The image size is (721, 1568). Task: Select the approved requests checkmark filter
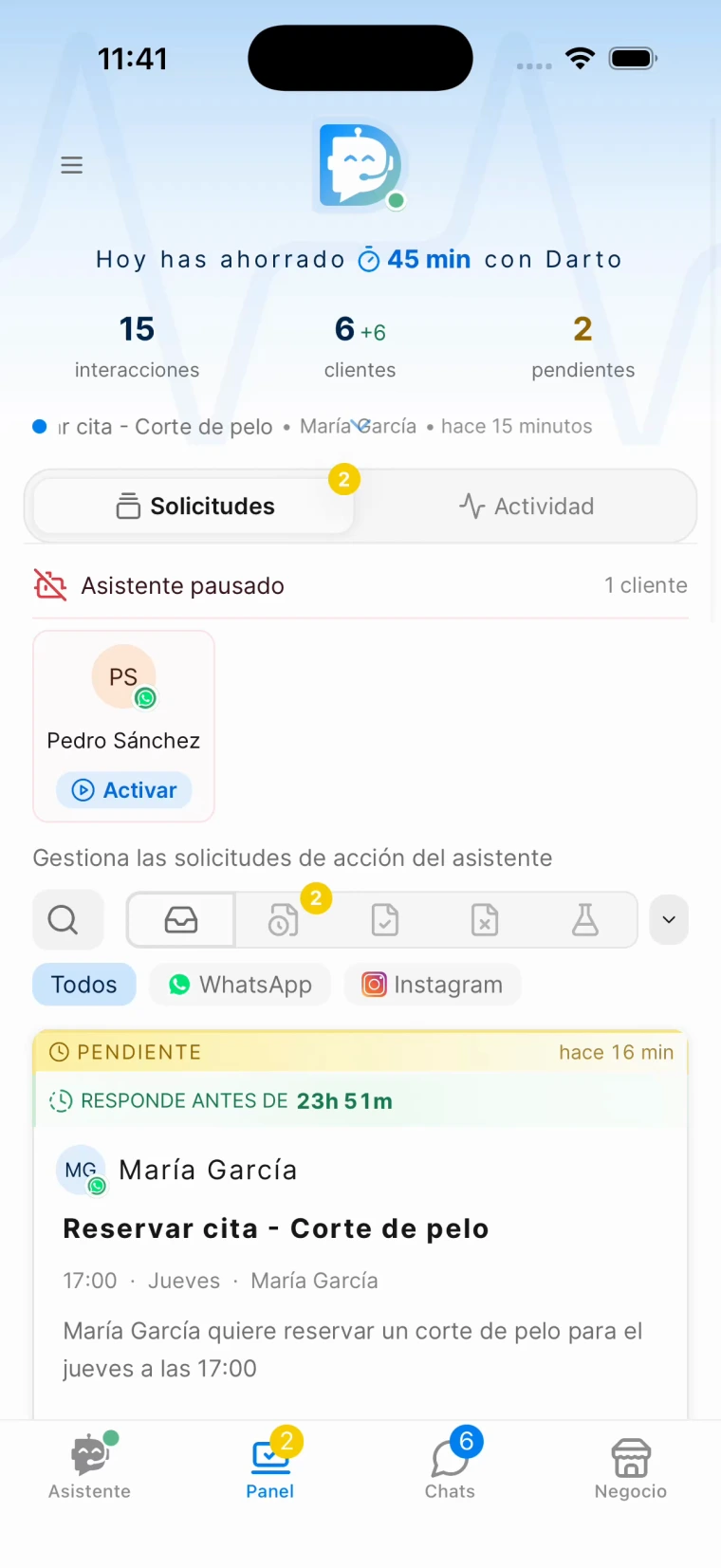coord(384,919)
